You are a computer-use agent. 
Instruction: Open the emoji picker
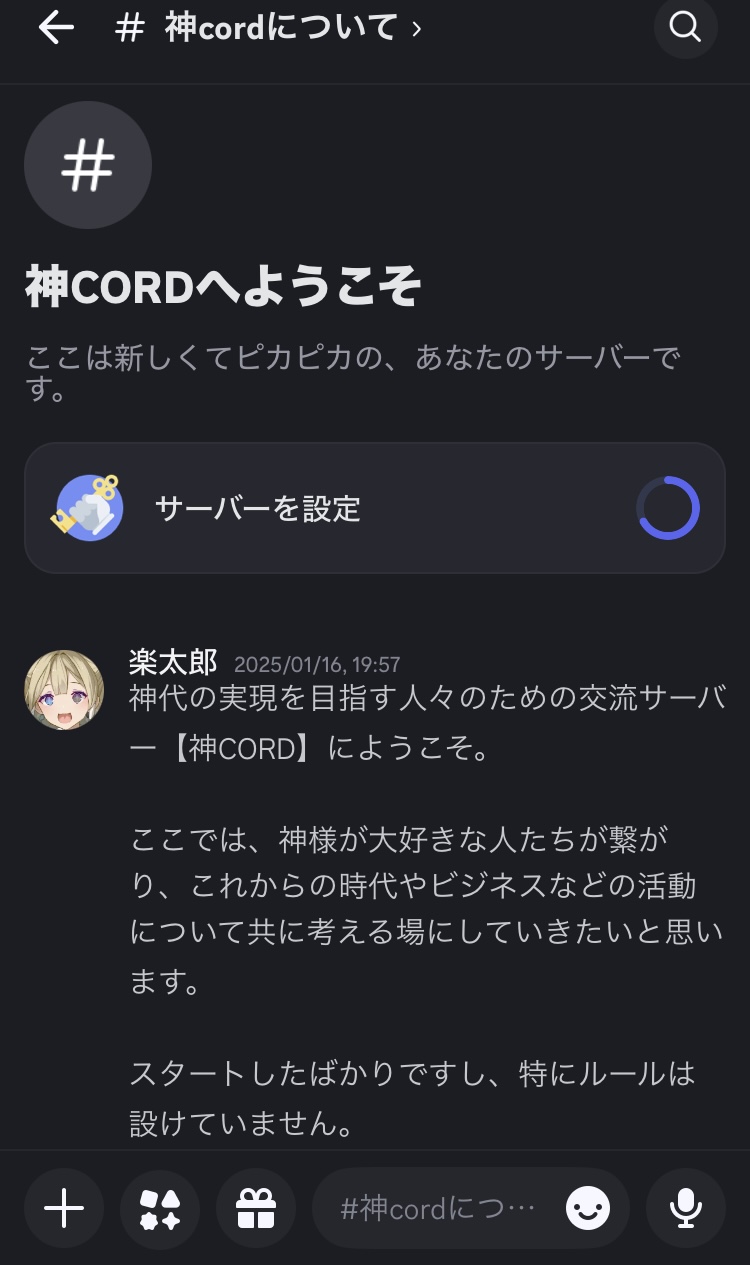tap(588, 1209)
